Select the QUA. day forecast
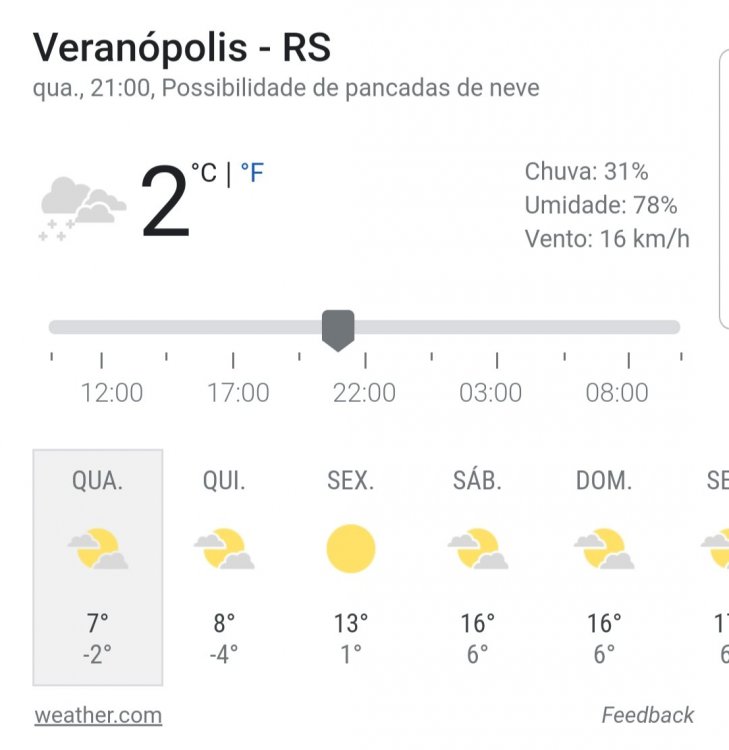Screen dimensions: 729x750 coord(98,567)
